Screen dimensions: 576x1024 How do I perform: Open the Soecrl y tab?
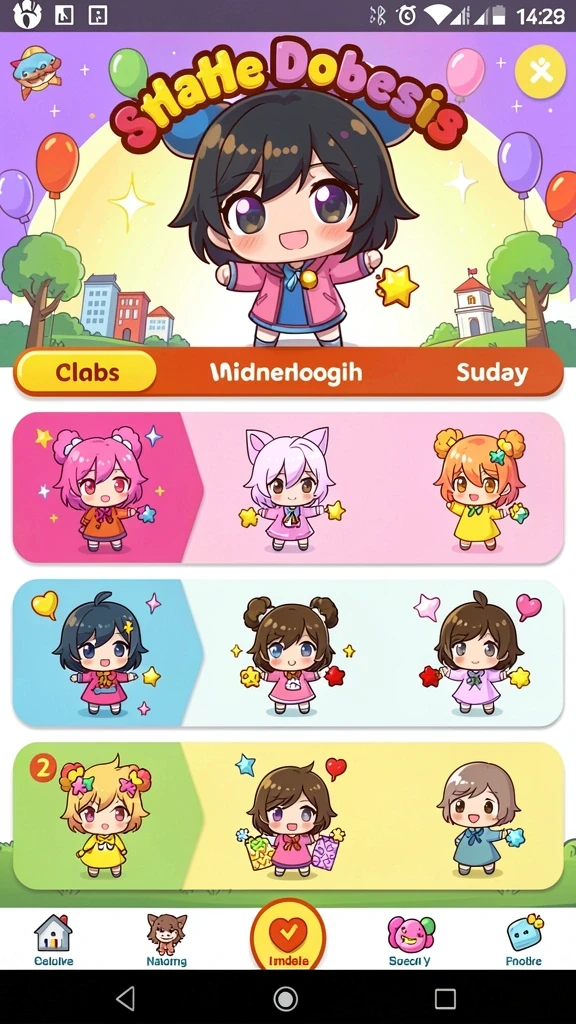coord(409,940)
